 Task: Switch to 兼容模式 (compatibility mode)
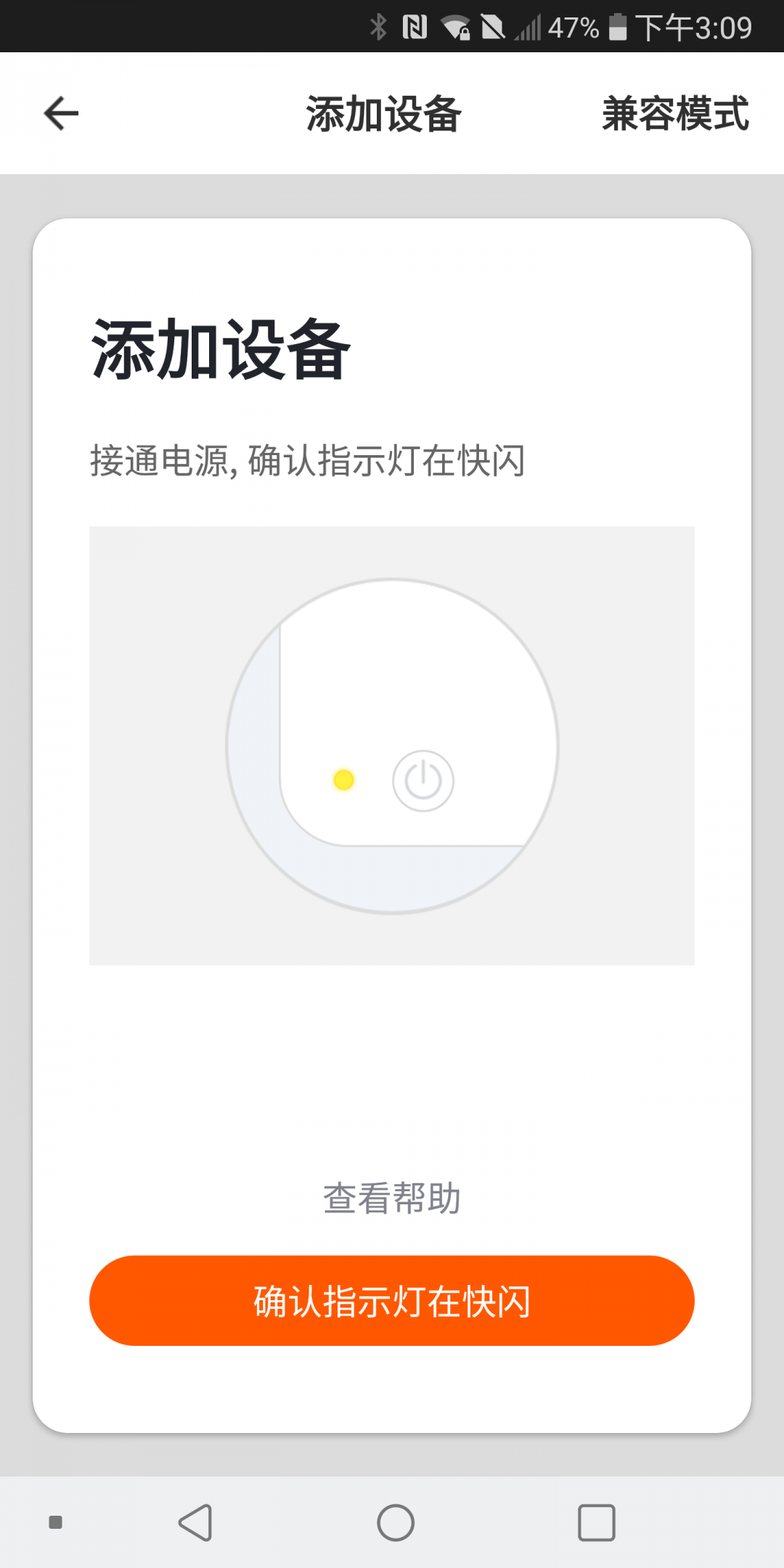[675, 114]
